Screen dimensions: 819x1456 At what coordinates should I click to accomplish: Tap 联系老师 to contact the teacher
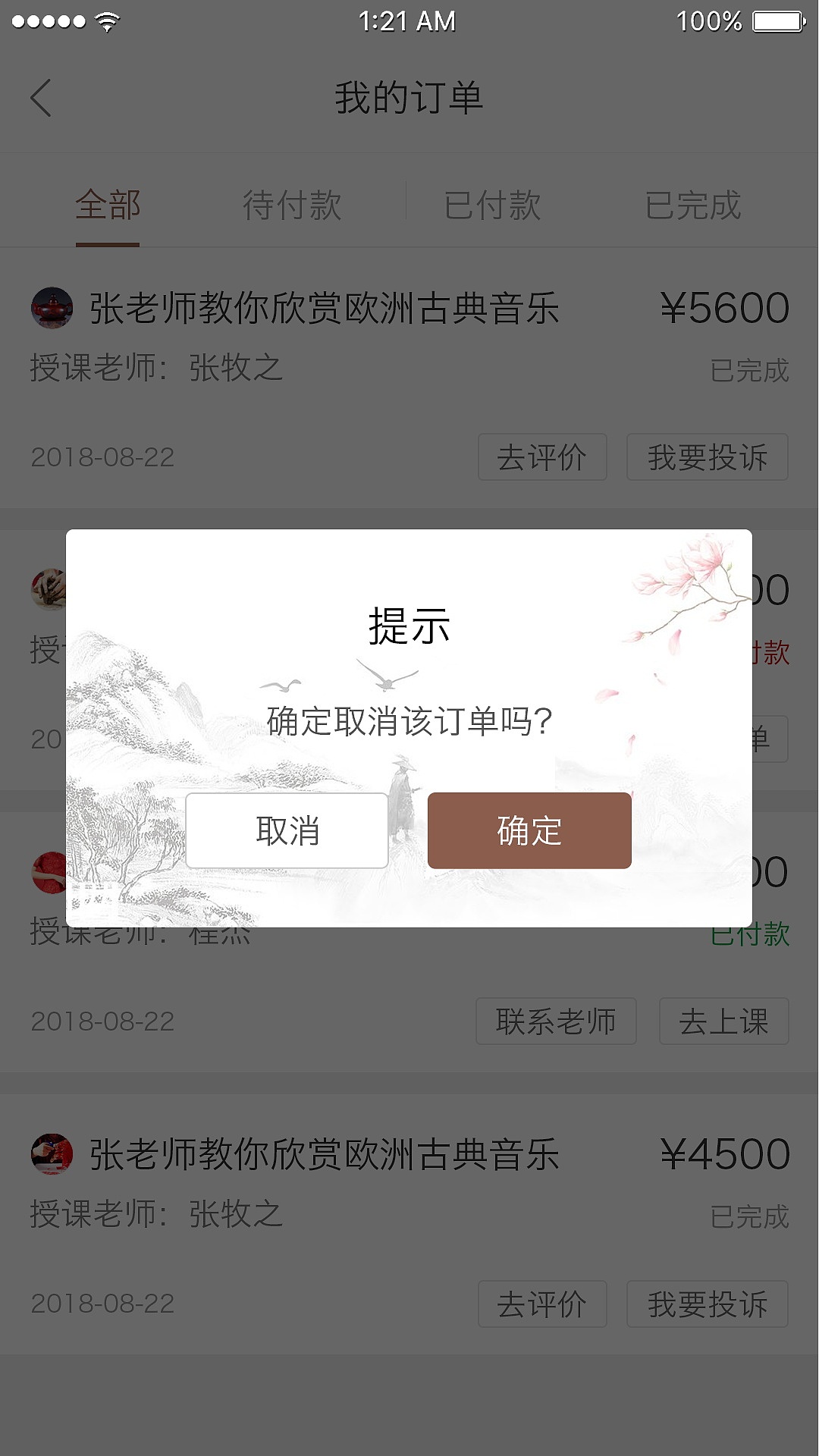click(x=556, y=1021)
